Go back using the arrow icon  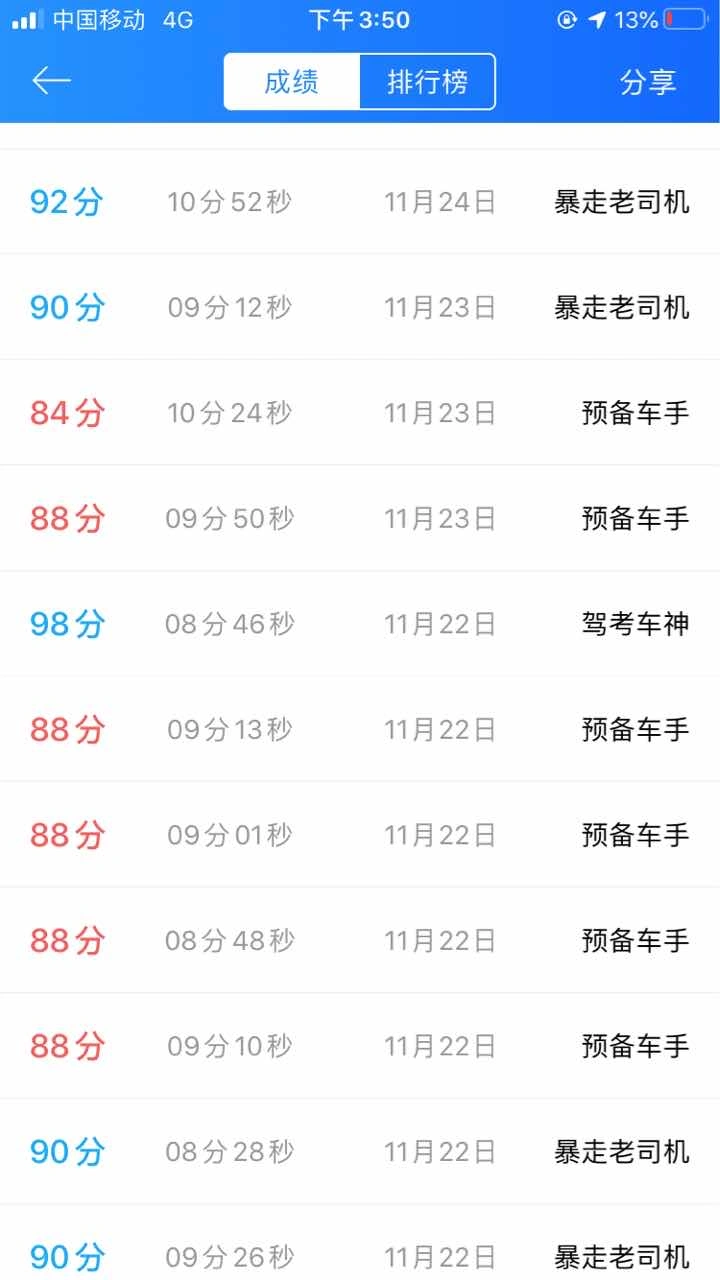[51, 81]
